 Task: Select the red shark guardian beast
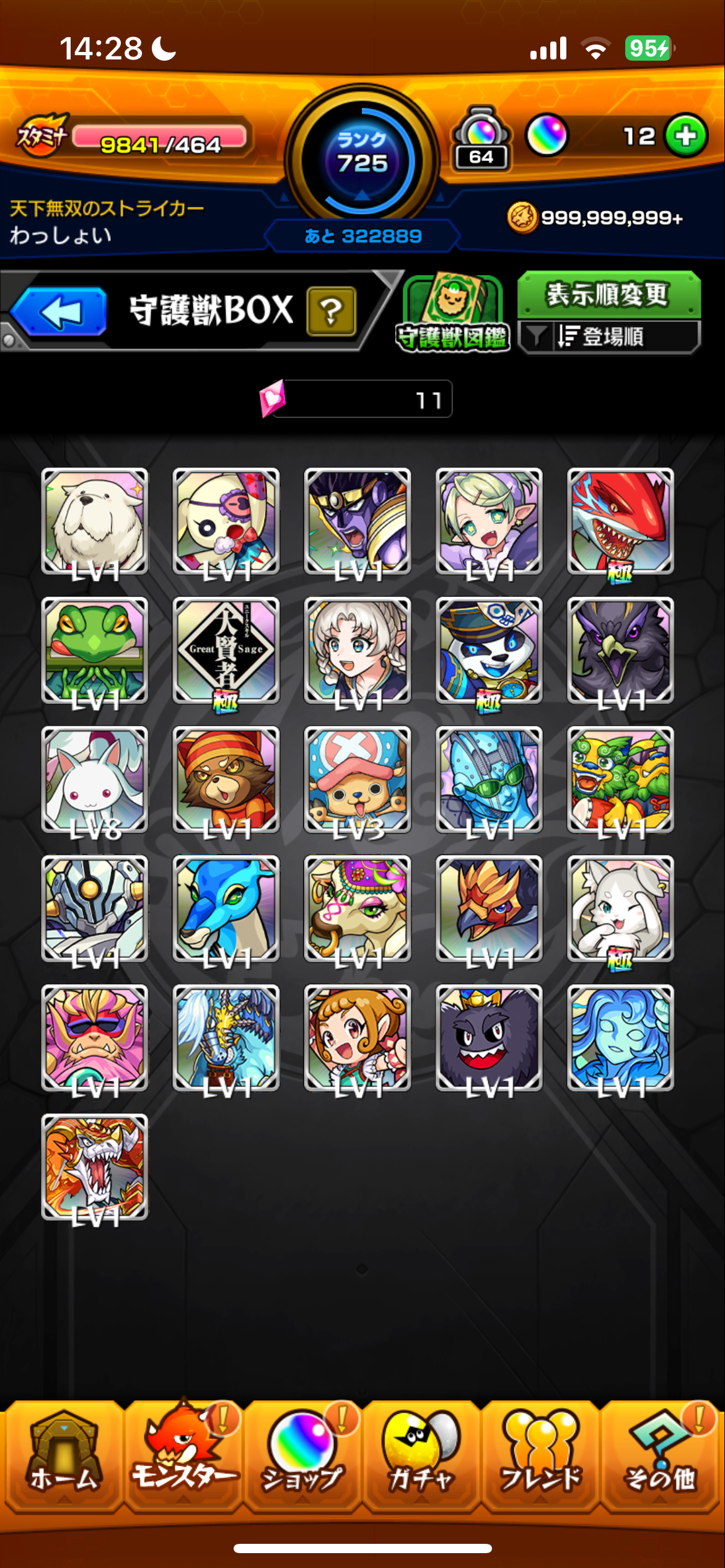(x=620, y=521)
